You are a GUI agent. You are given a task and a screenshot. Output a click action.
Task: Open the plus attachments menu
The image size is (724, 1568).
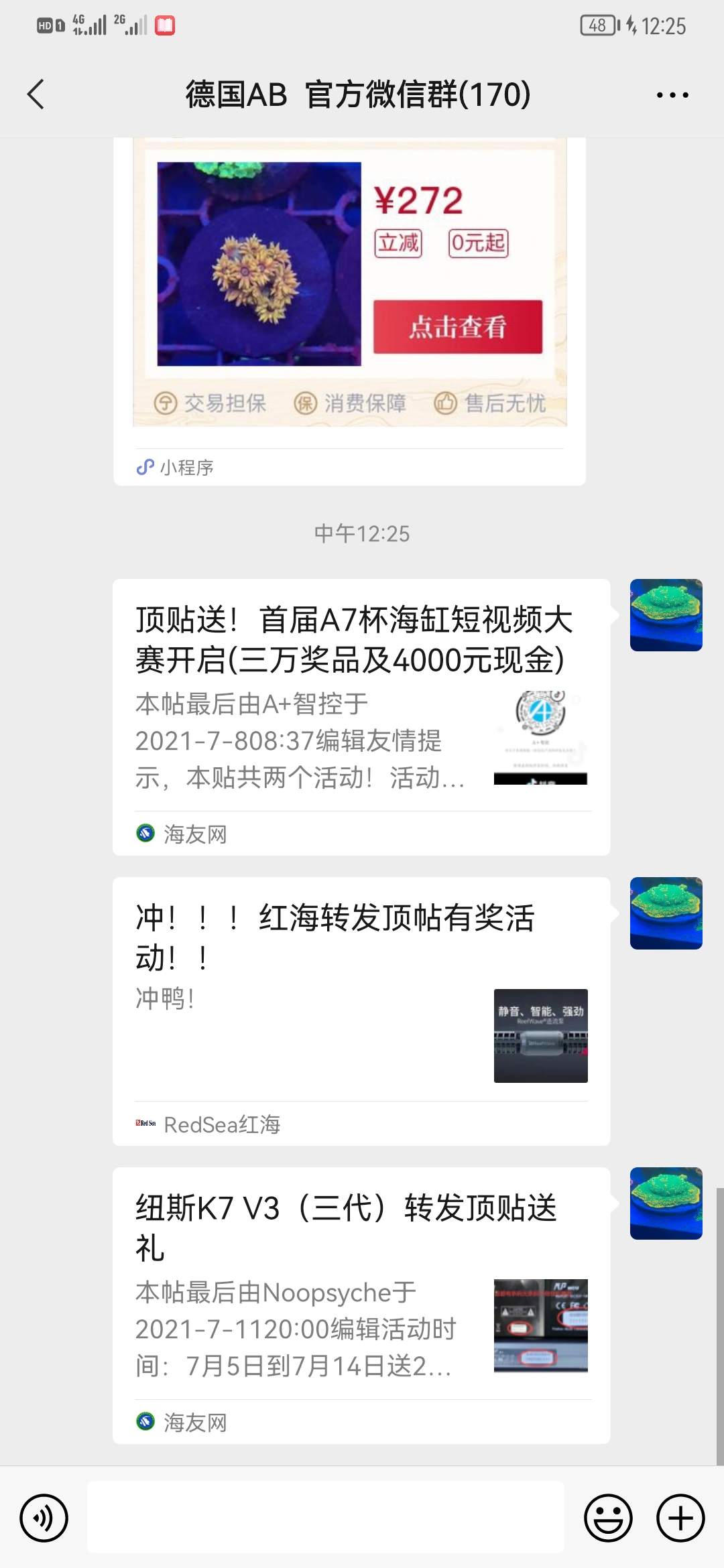point(680,1518)
